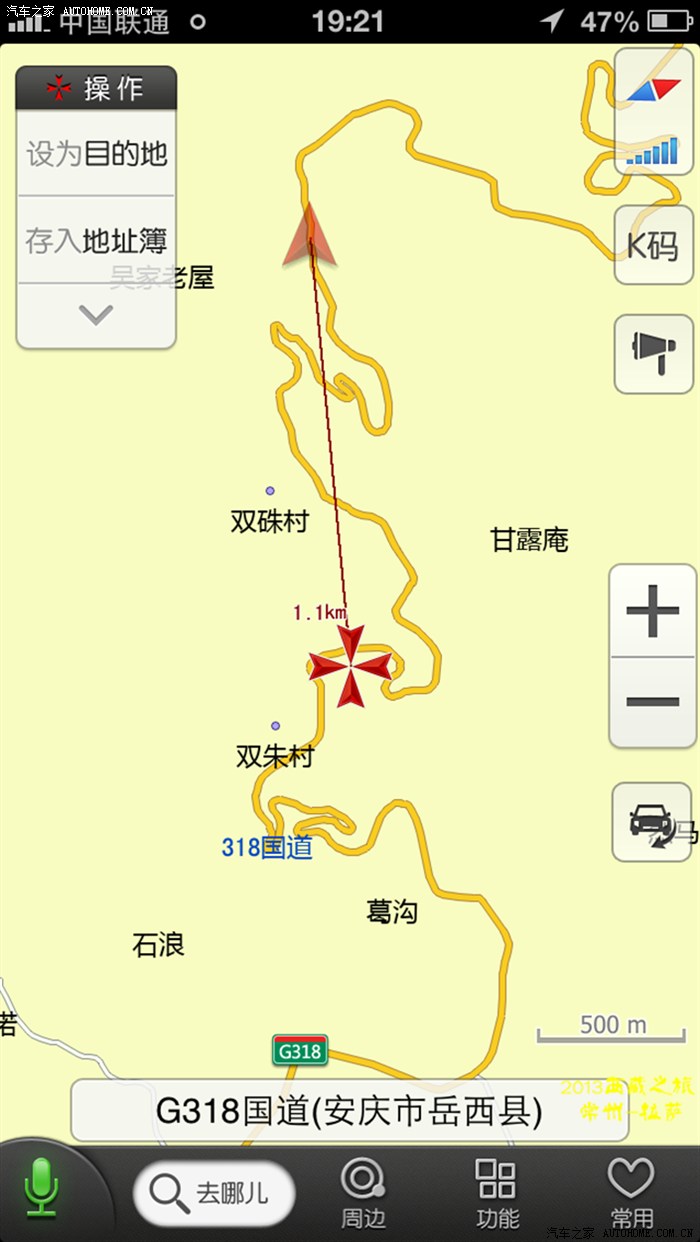Open the 去哪儿 search box
The image size is (700, 1242).
[214, 1193]
